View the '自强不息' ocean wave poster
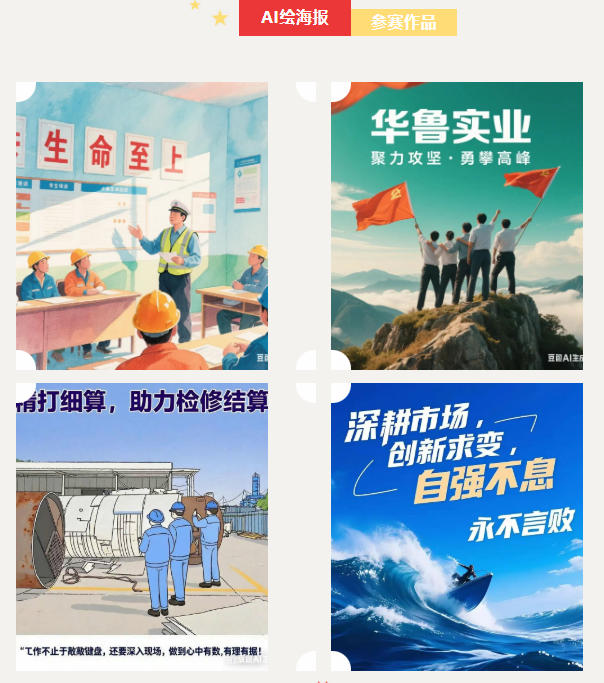This screenshot has height=683, width=604. click(x=456, y=526)
